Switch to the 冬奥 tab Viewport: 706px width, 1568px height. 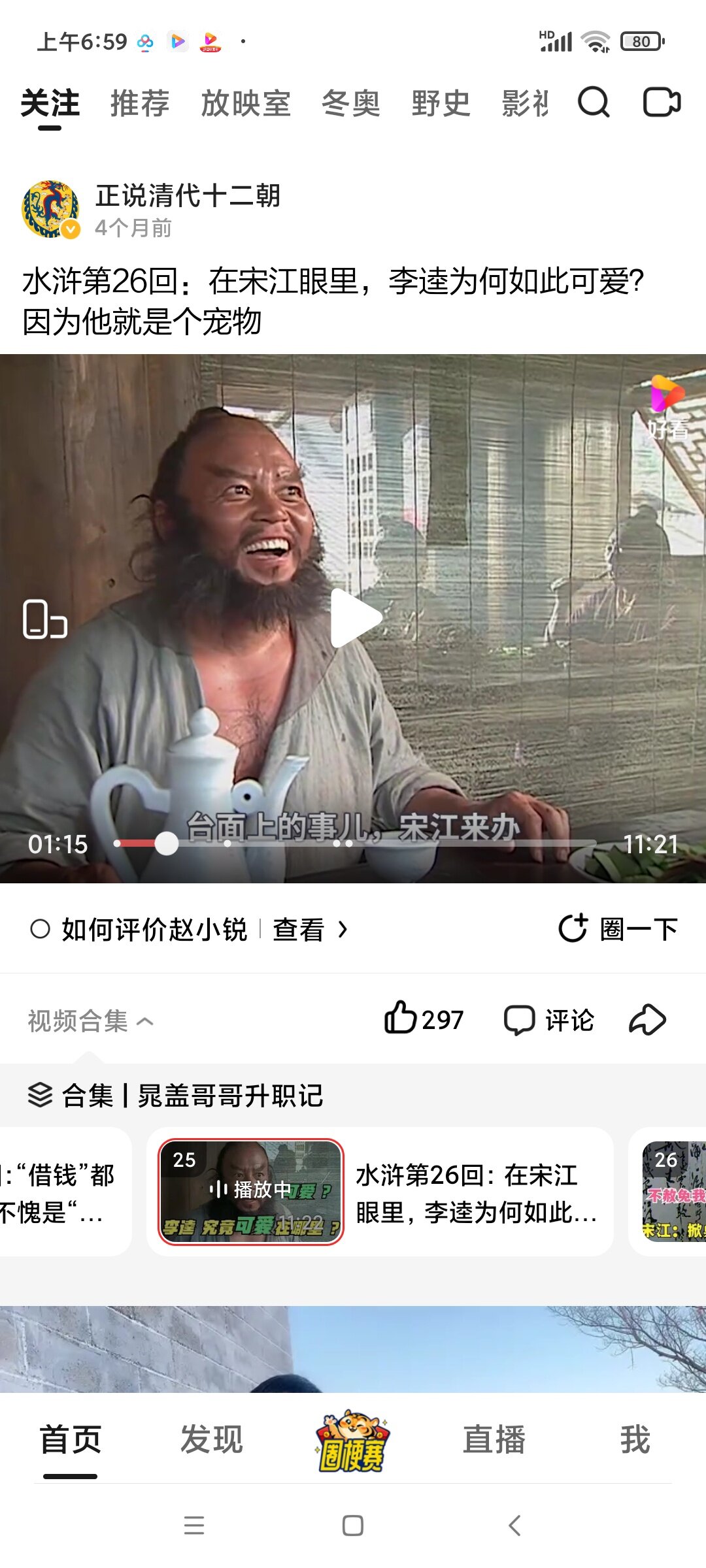pos(351,104)
